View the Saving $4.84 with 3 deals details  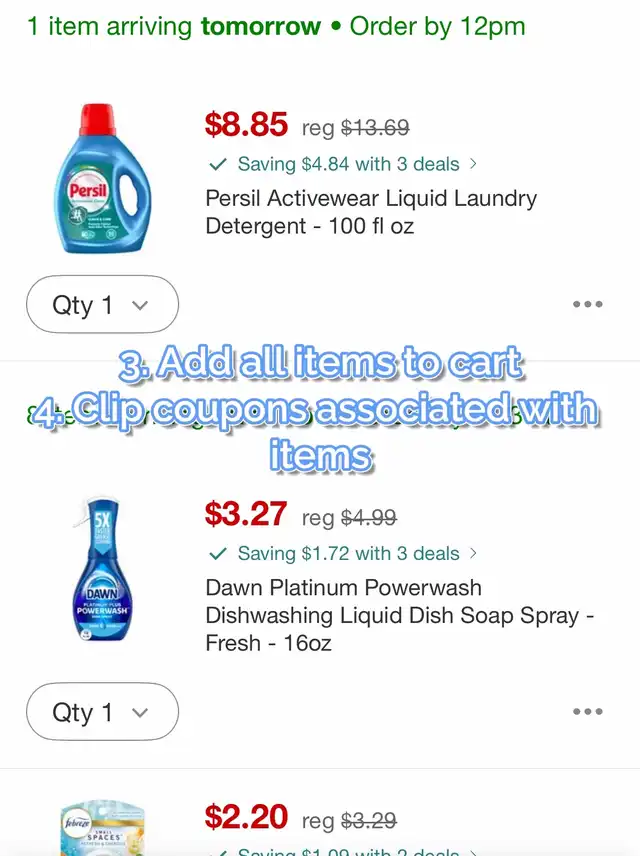point(343,164)
